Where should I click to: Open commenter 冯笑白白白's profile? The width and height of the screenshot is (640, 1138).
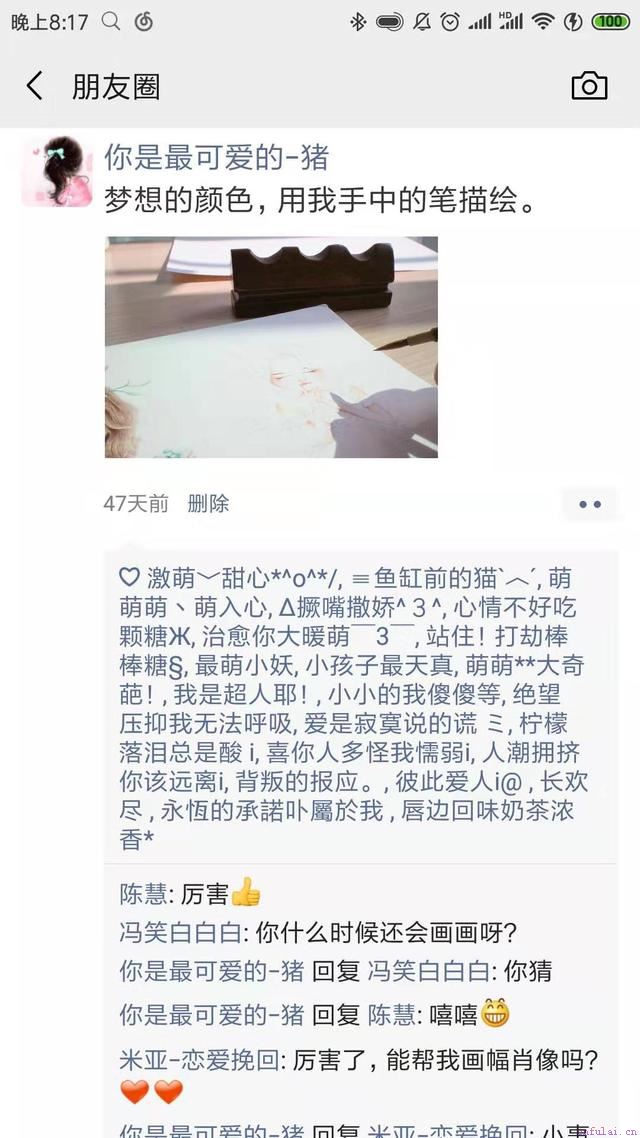[x=180, y=933]
